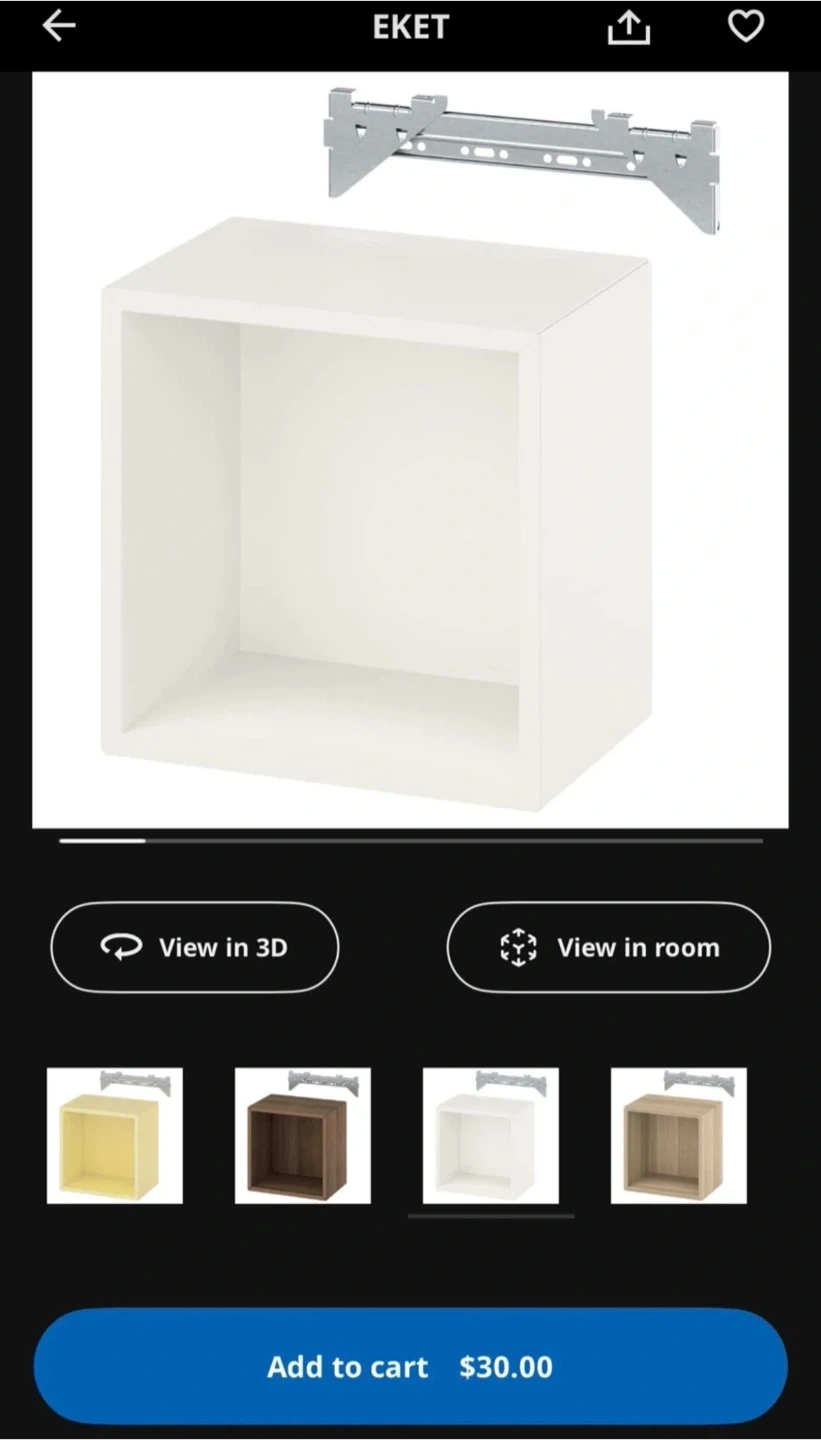Launch View in room mode
Screen dimensions: 821x1440
[x=608, y=947]
